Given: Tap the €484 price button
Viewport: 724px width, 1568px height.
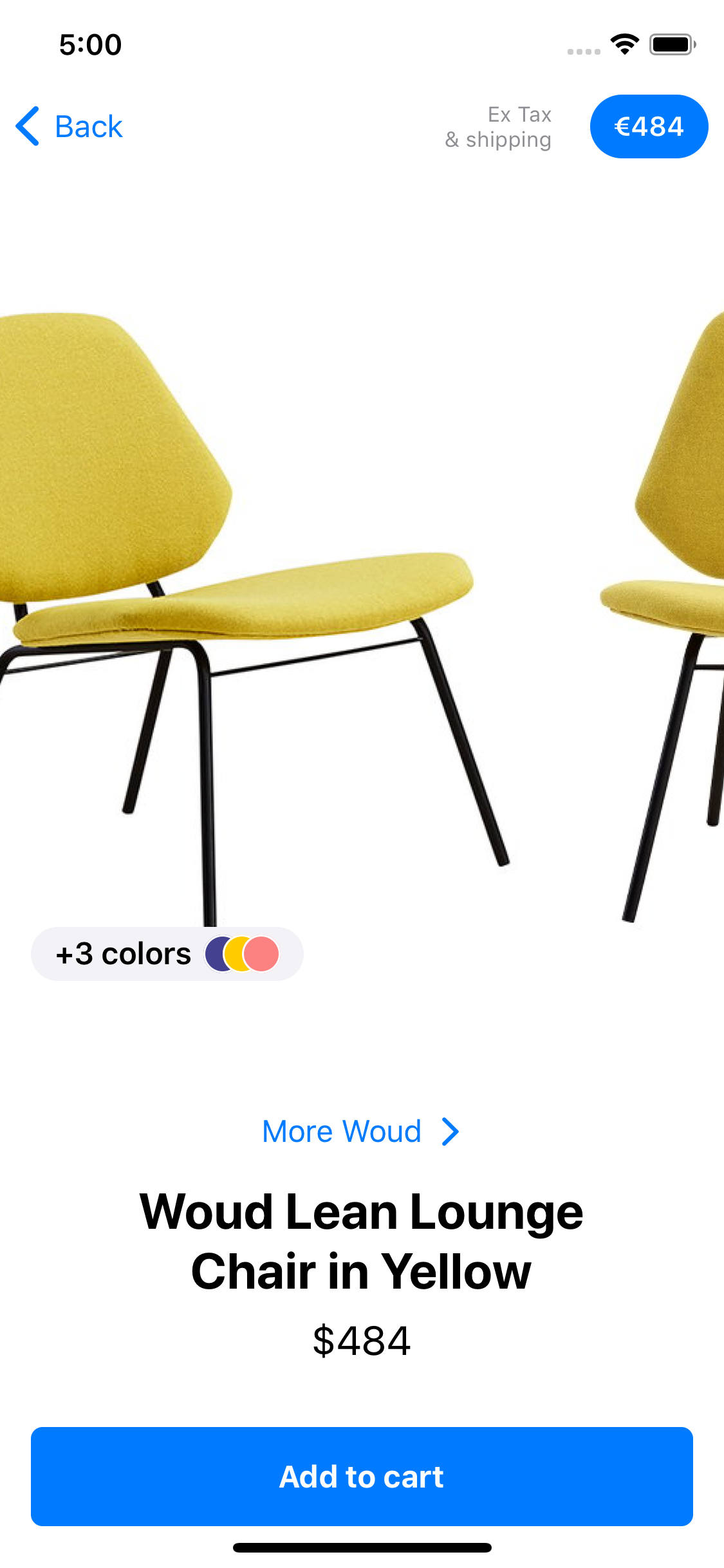Looking at the screenshot, I should point(649,126).
